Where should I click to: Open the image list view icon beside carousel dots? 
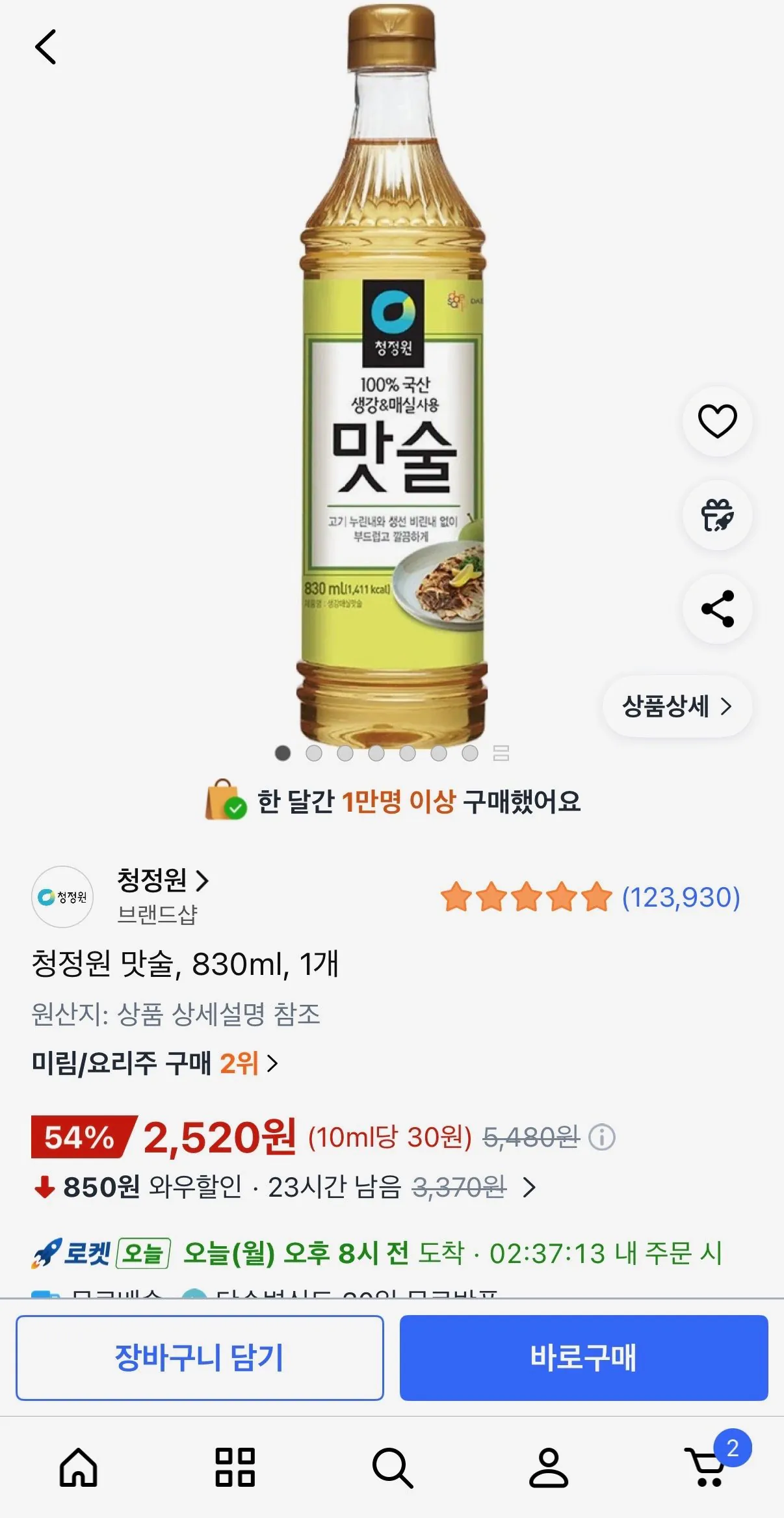[499, 751]
